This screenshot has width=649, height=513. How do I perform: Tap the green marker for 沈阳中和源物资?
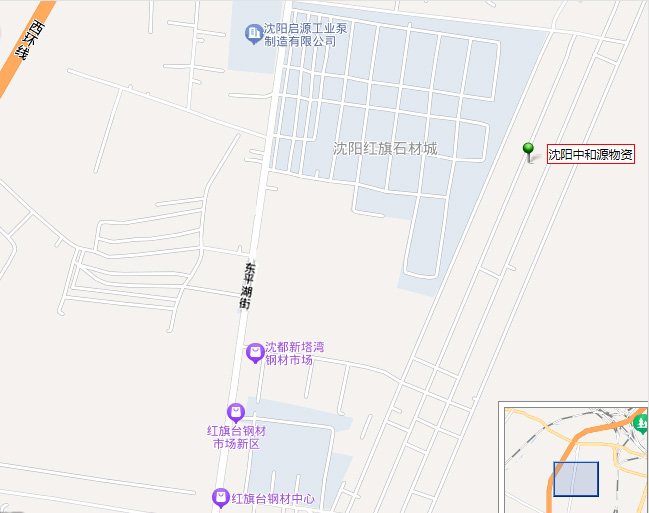click(529, 152)
